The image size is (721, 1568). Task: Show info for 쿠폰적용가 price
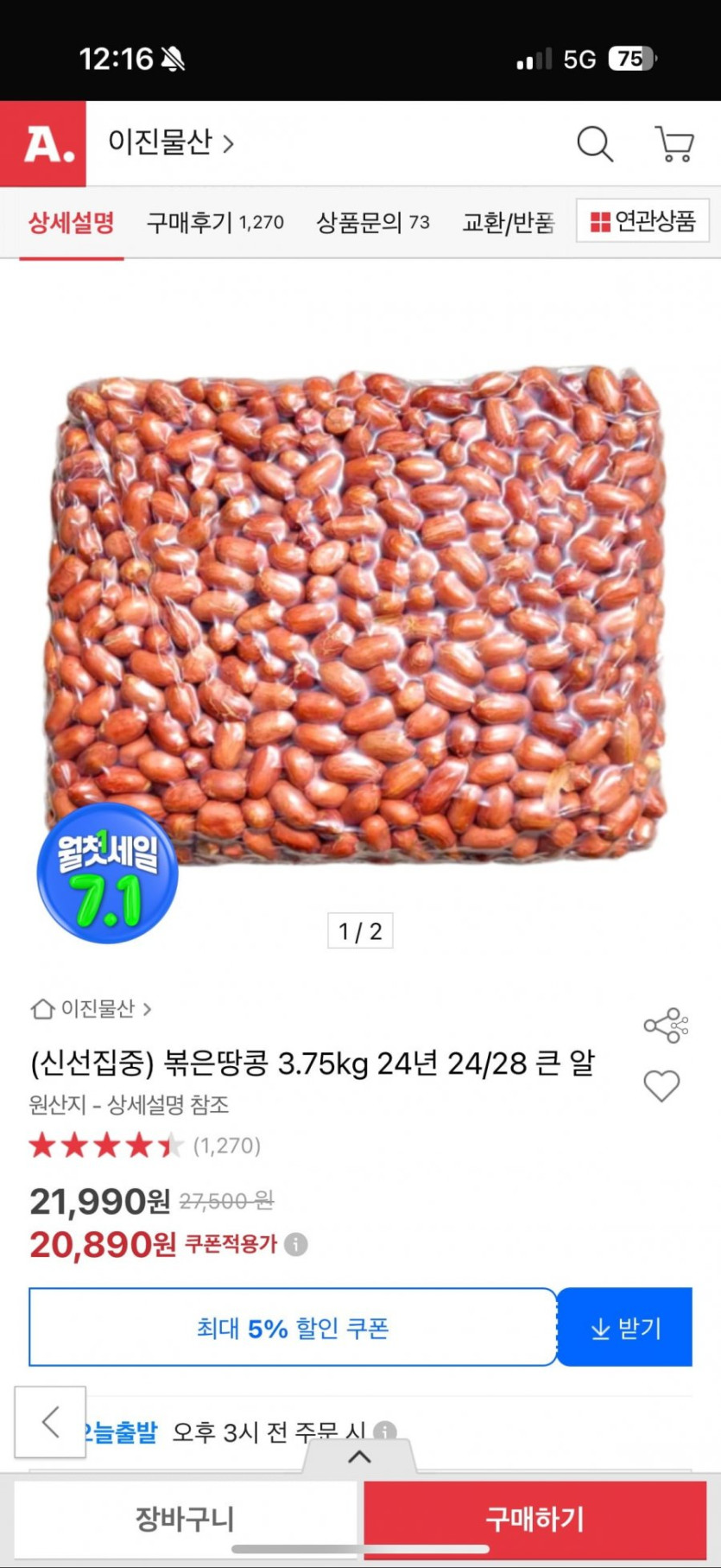296,1245
